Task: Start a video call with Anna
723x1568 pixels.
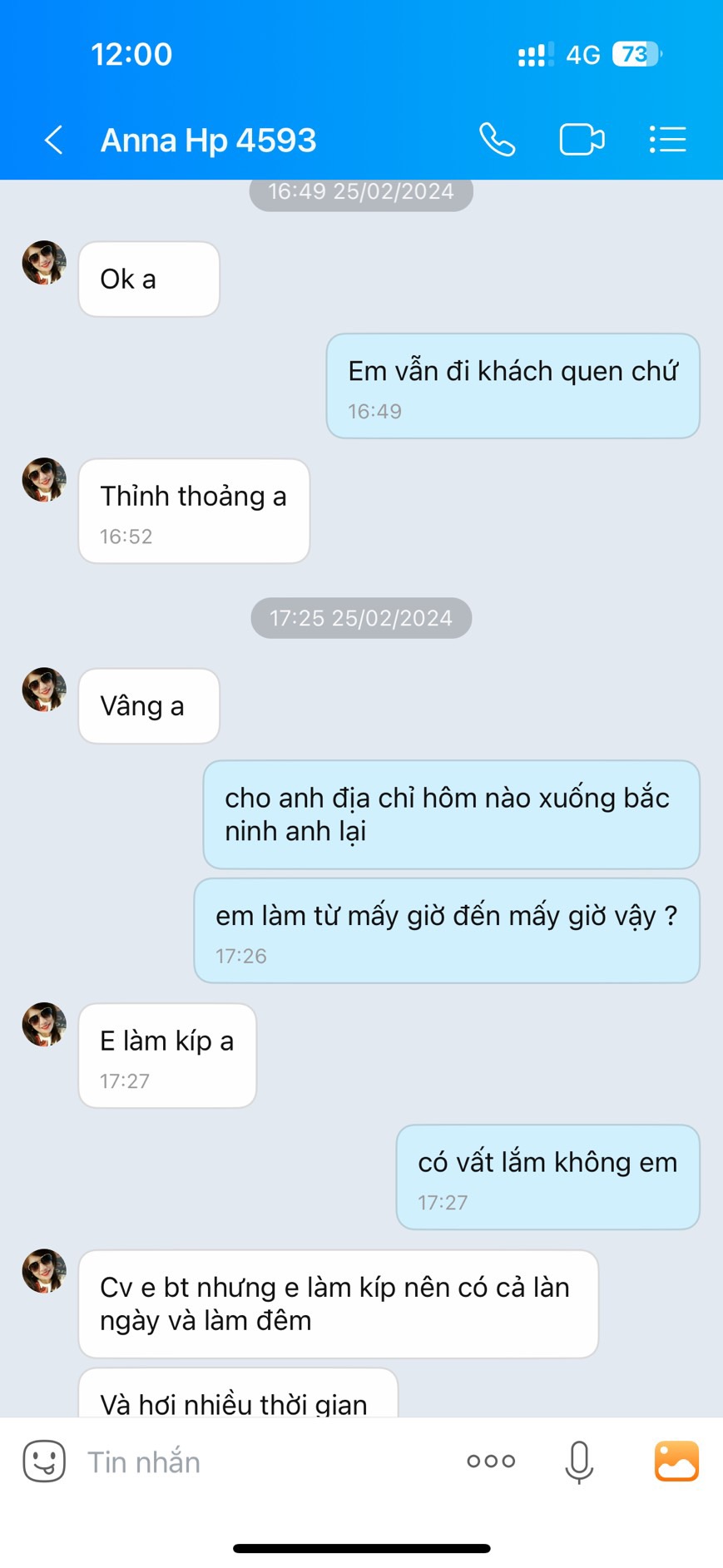Action: click(582, 140)
